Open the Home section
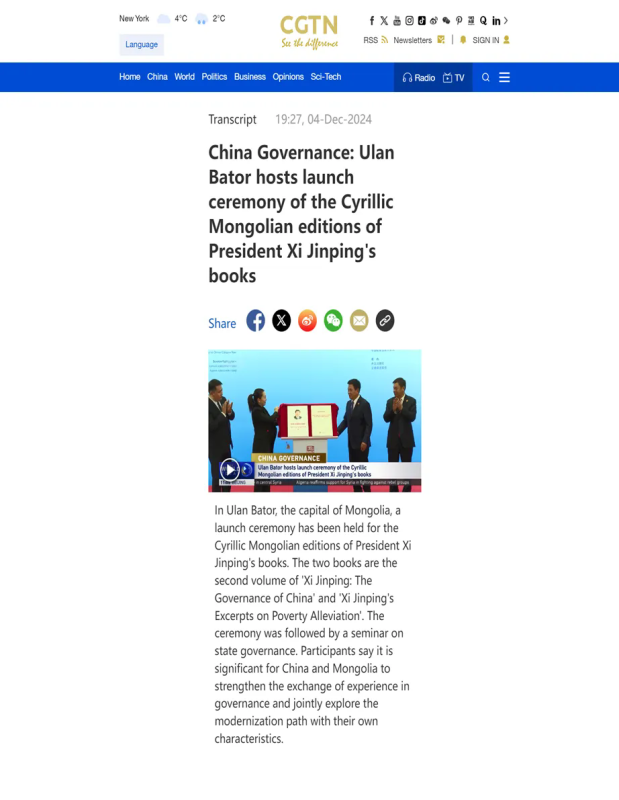619x800 pixels. [x=130, y=77]
